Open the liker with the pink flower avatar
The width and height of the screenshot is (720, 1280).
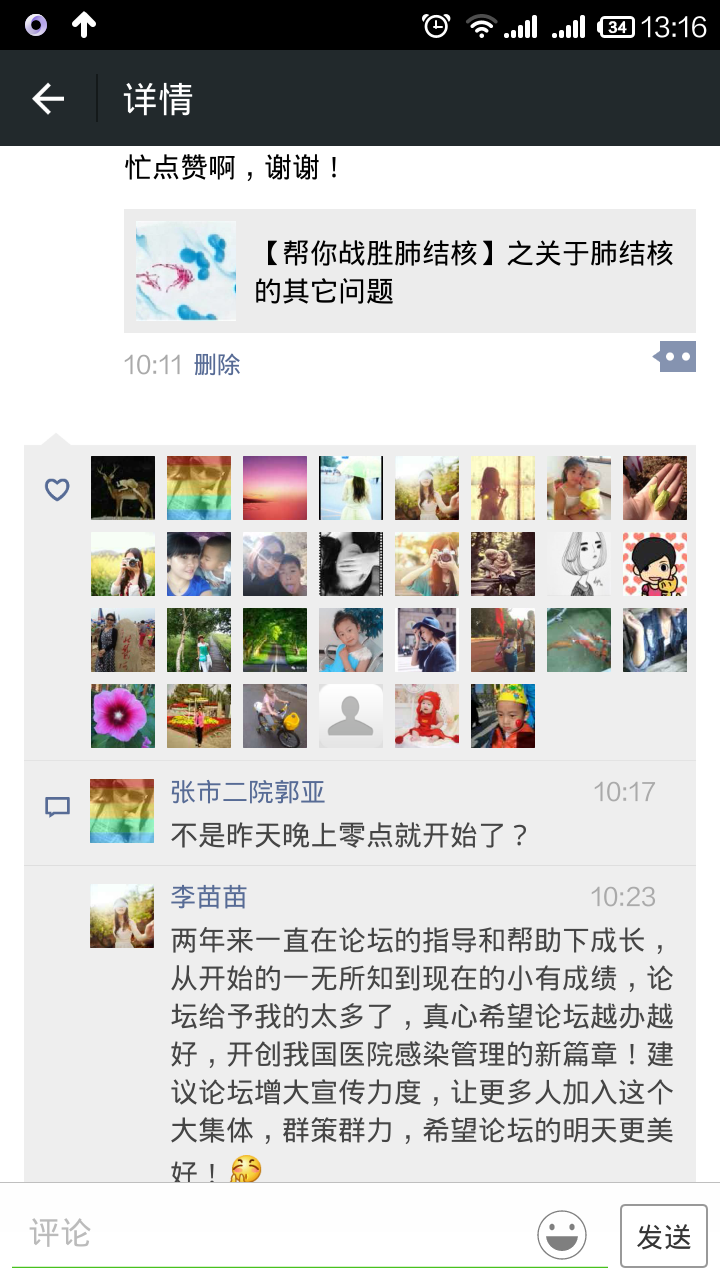click(123, 716)
